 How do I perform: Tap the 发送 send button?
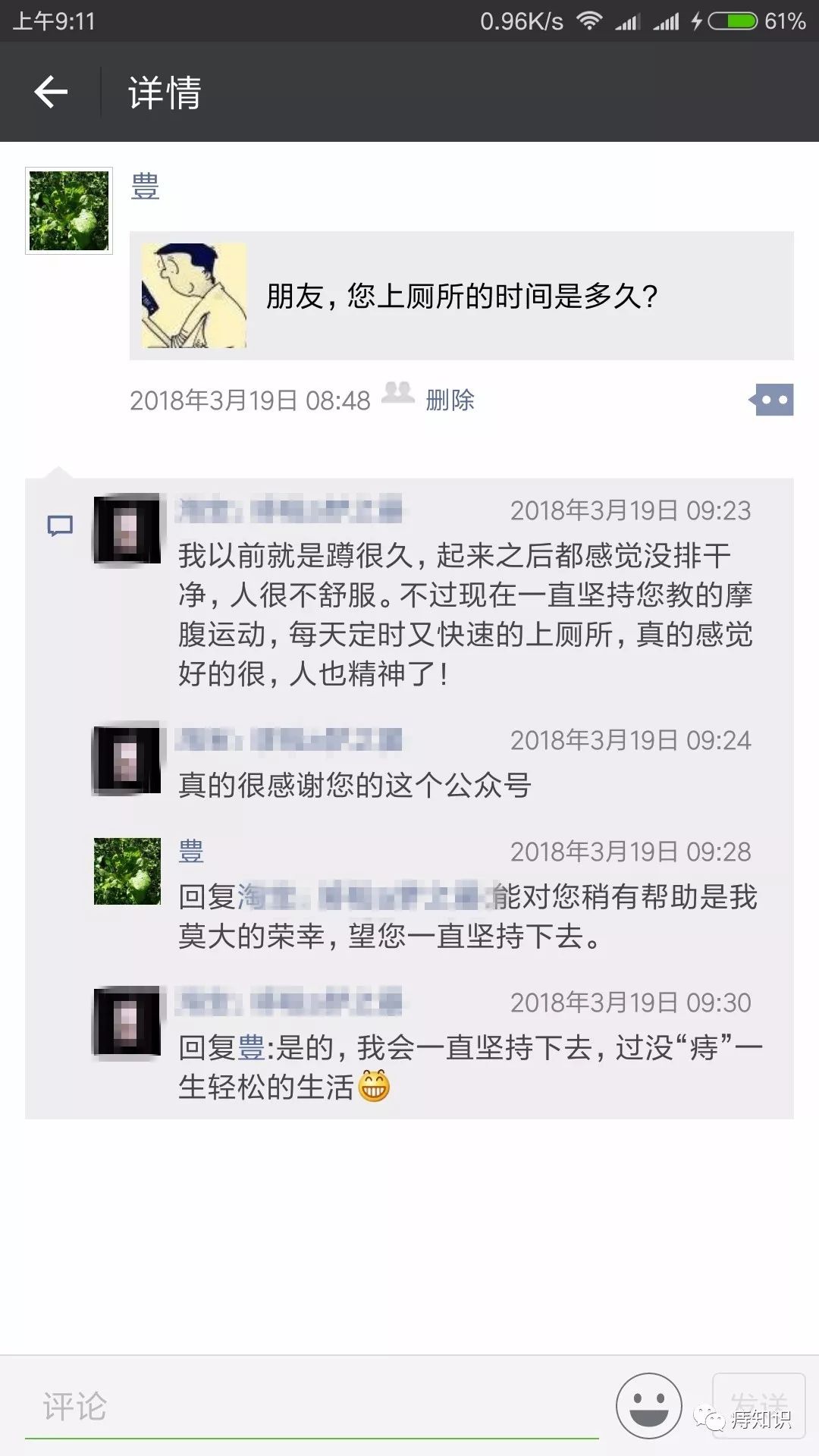point(758,1405)
